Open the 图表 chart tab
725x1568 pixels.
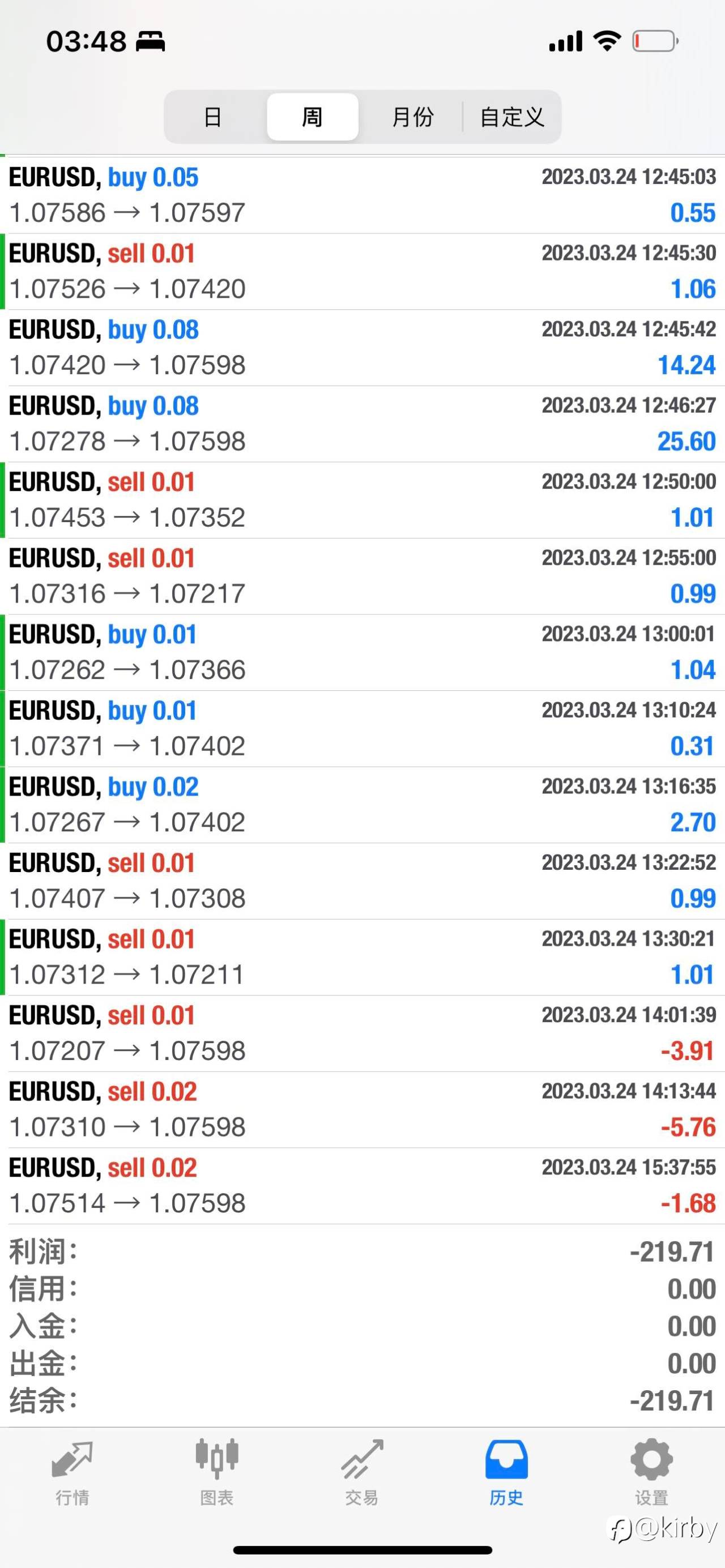pyautogui.click(x=217, y=1472)
